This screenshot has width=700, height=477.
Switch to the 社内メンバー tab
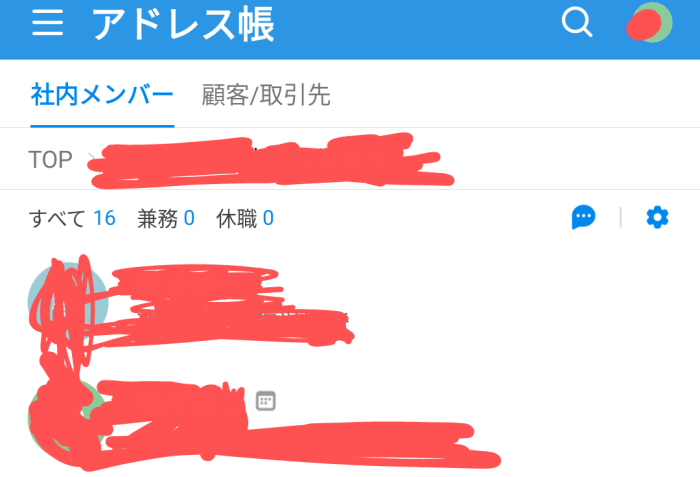click(102, 96)
